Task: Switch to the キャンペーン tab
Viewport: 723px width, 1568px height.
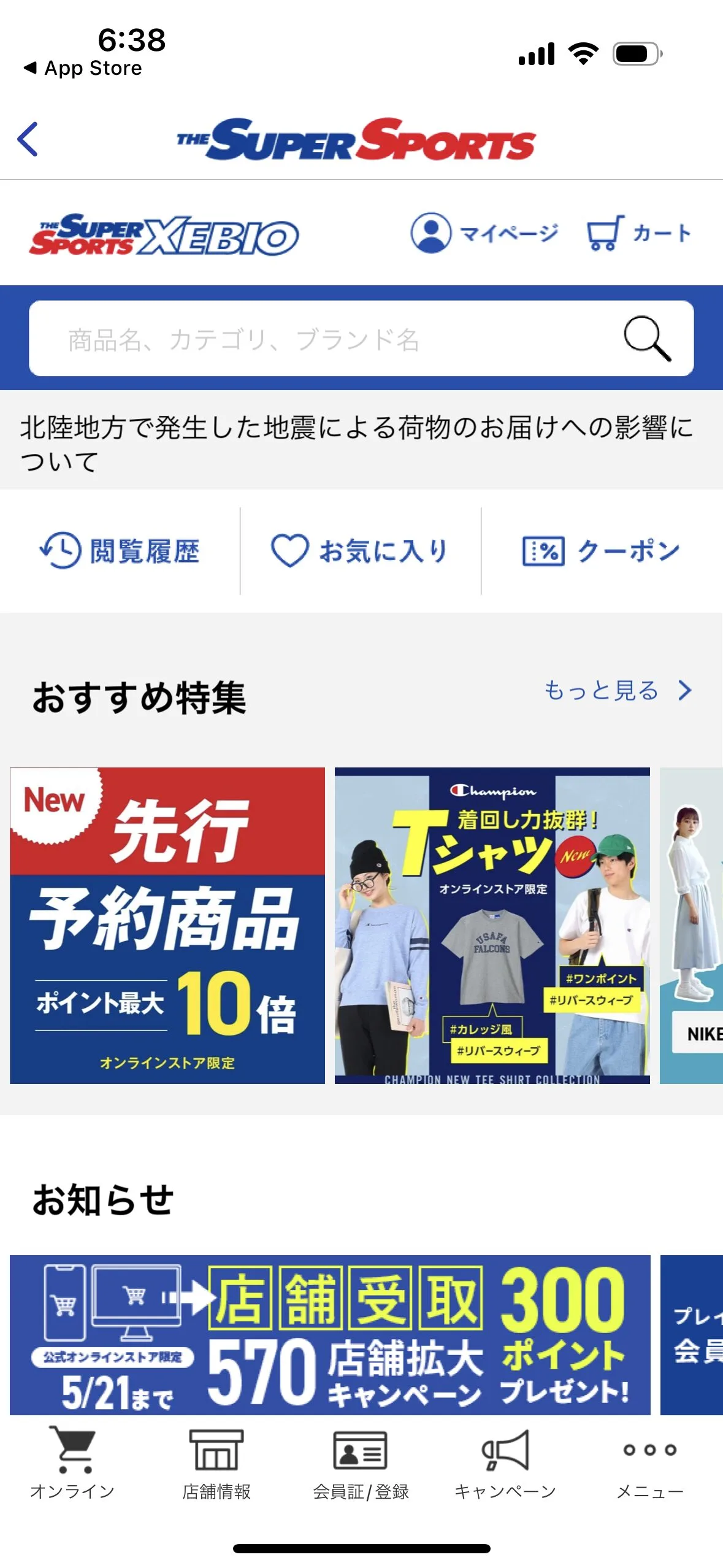Action: pos(505,1463)
